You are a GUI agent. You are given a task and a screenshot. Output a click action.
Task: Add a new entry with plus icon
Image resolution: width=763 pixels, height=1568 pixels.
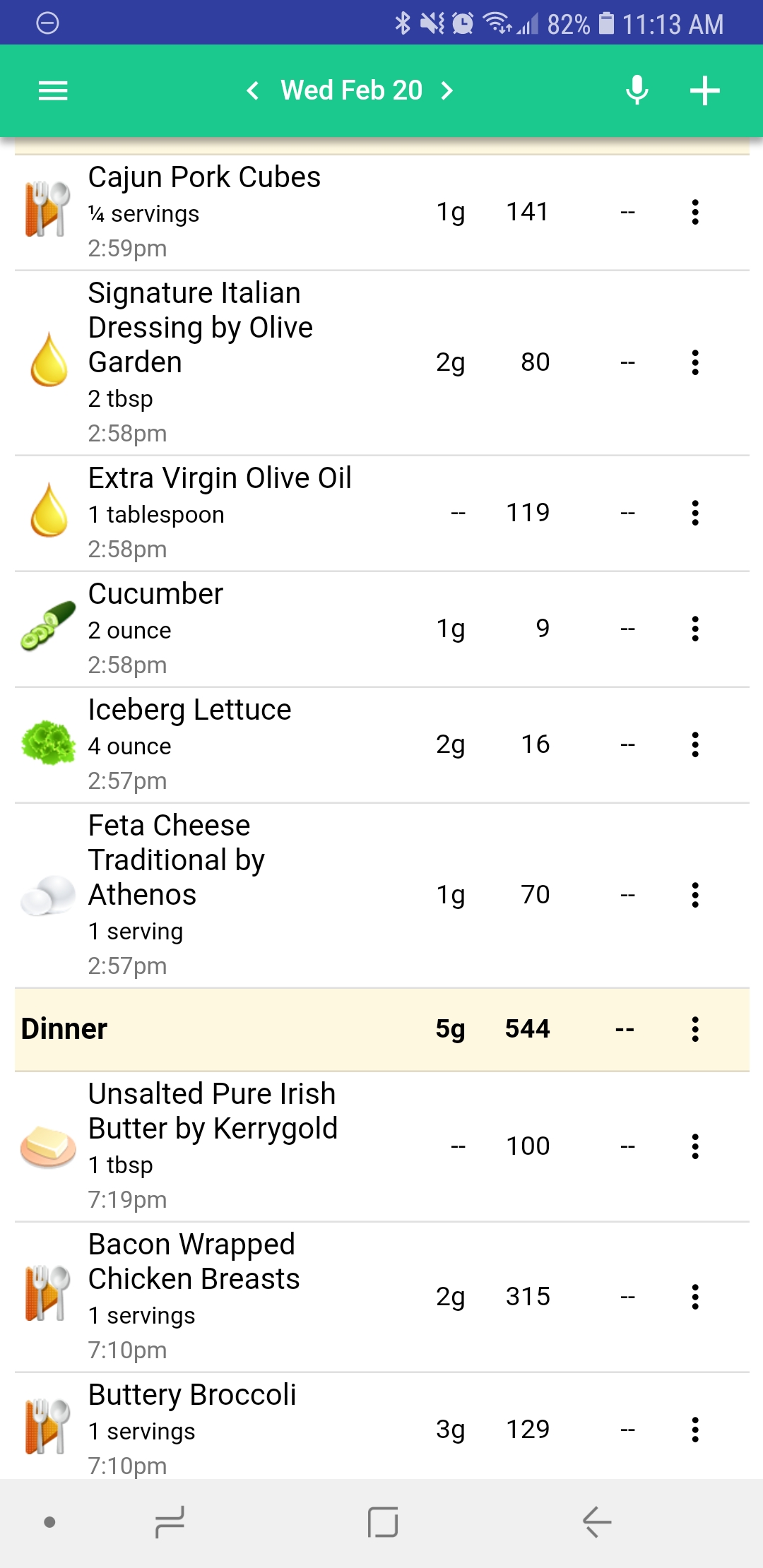pyautogui.click(x=704, y=90)
